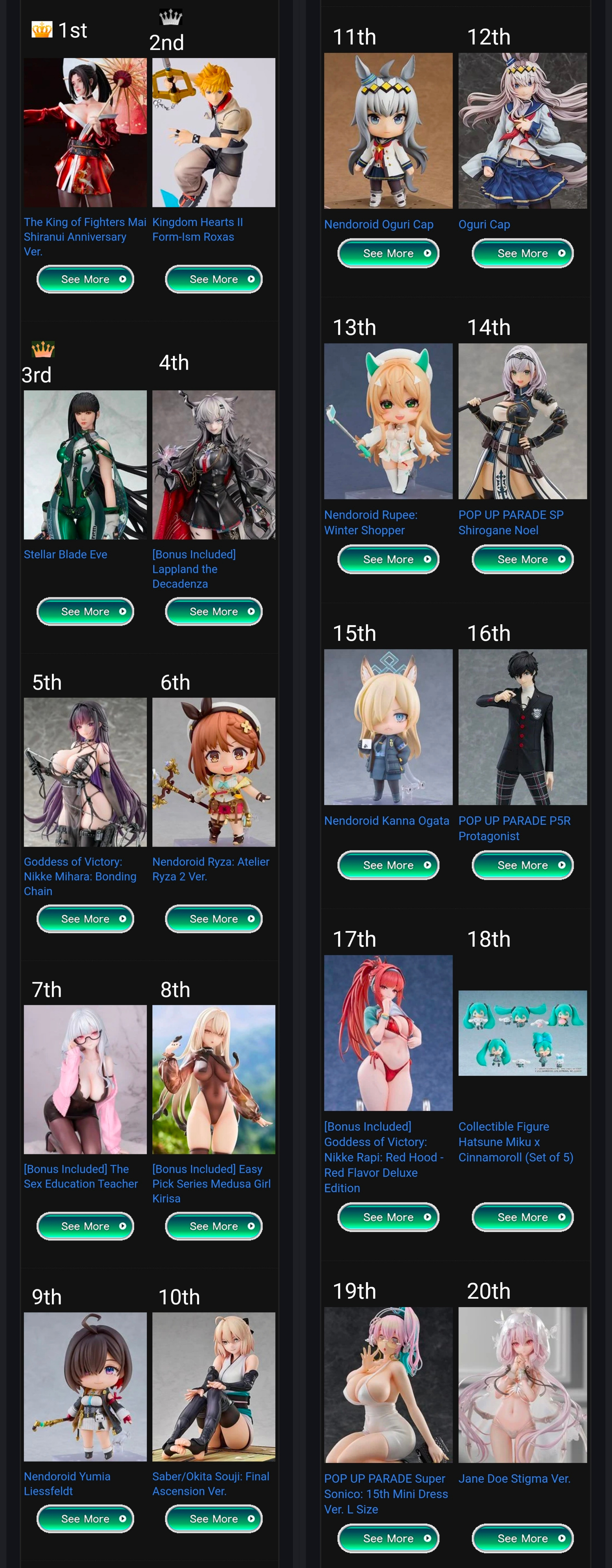Tap See More for Super Sonico Mini Dress
The image size is (612, 1568).
388,1538
